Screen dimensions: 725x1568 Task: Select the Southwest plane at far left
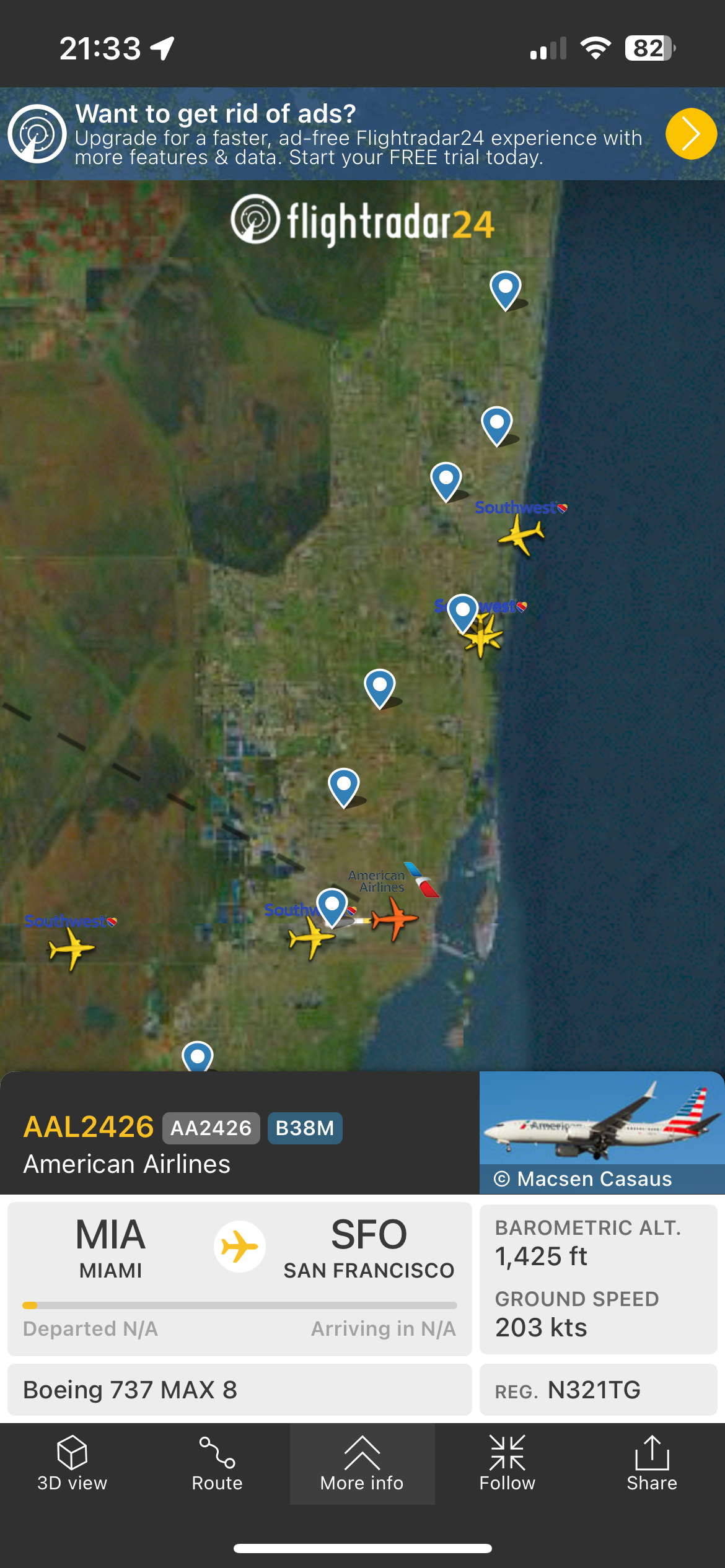pyautogui.click(x=71, y=948)
